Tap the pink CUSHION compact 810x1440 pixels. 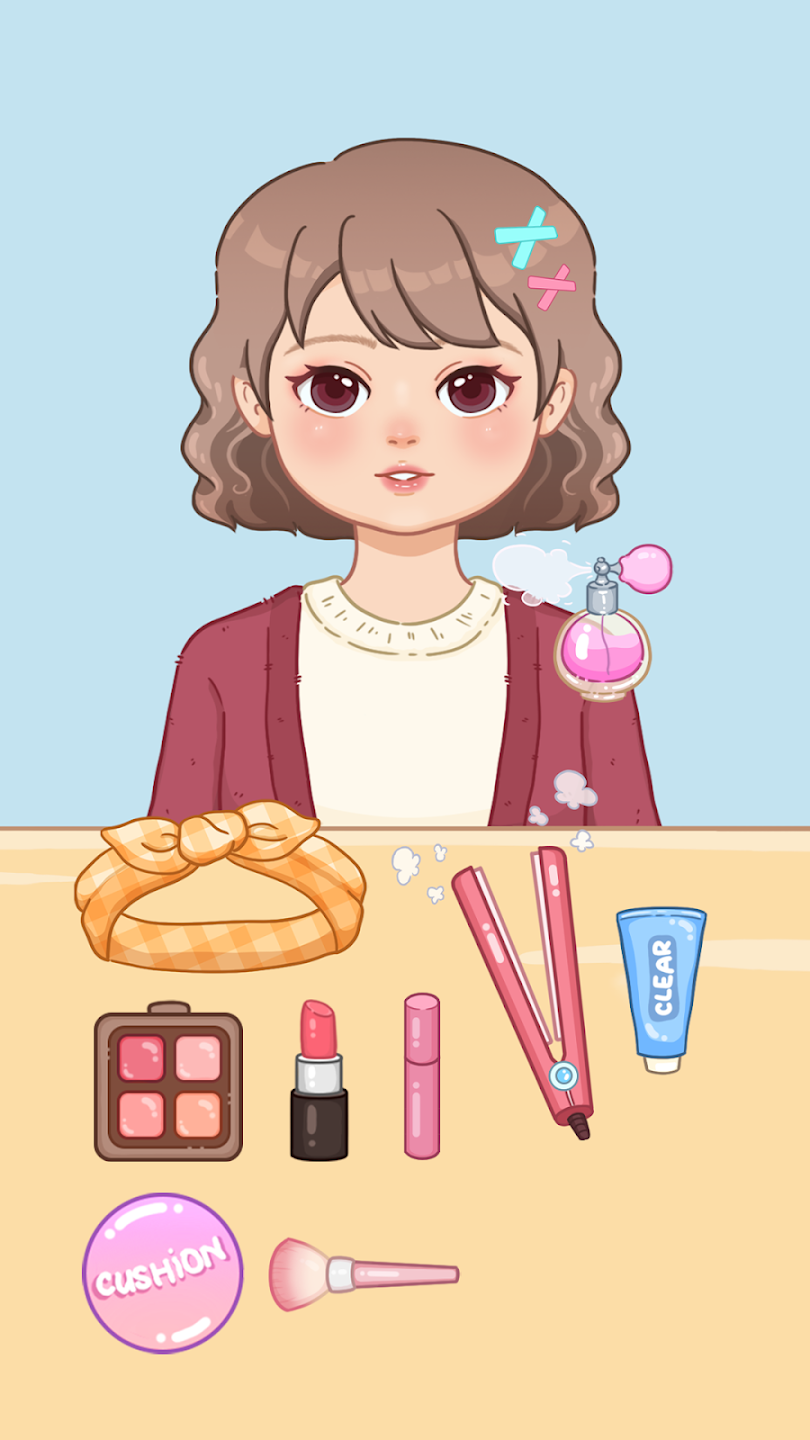click(163, 1272)
